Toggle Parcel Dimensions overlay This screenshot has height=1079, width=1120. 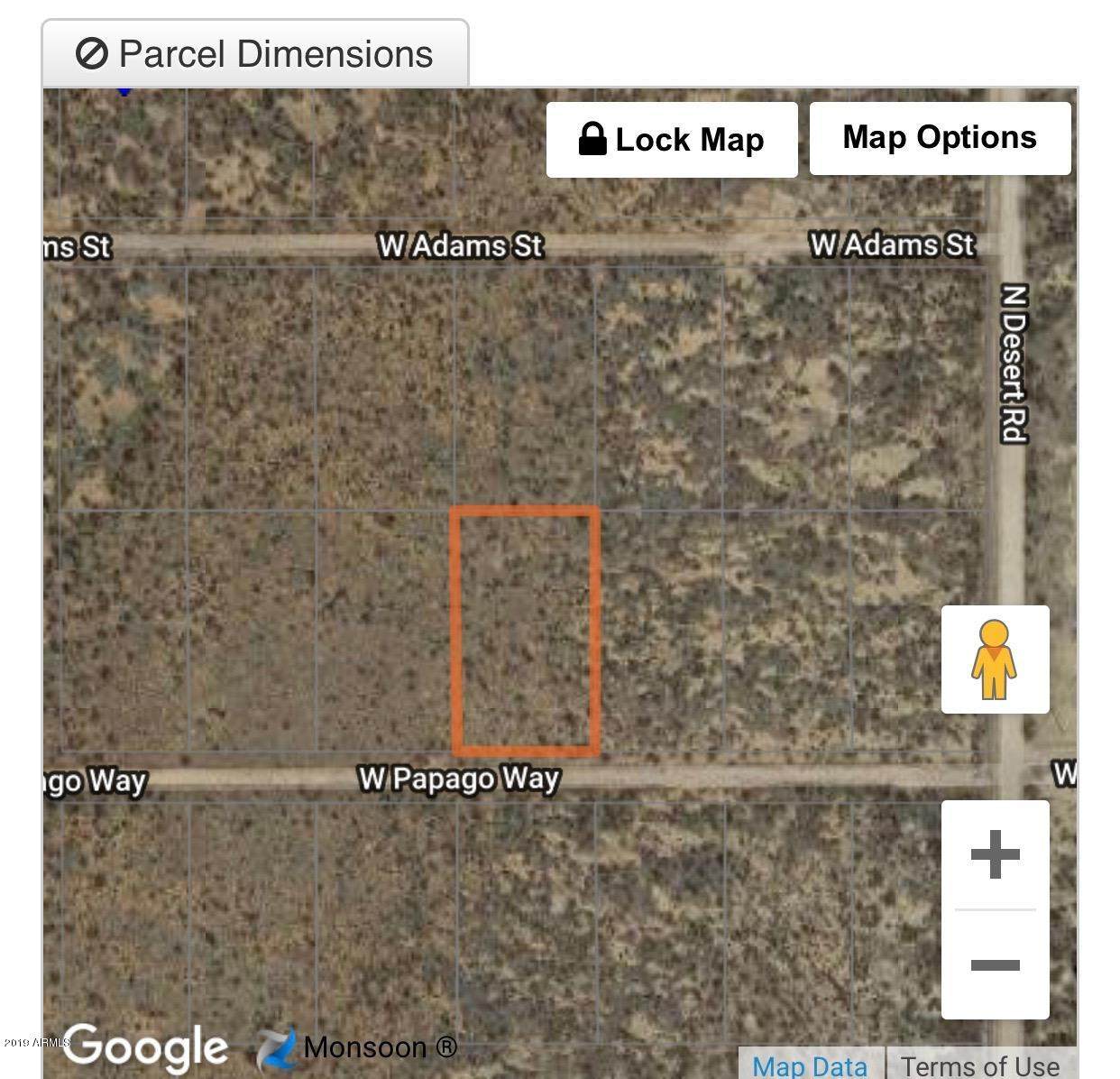255,54
